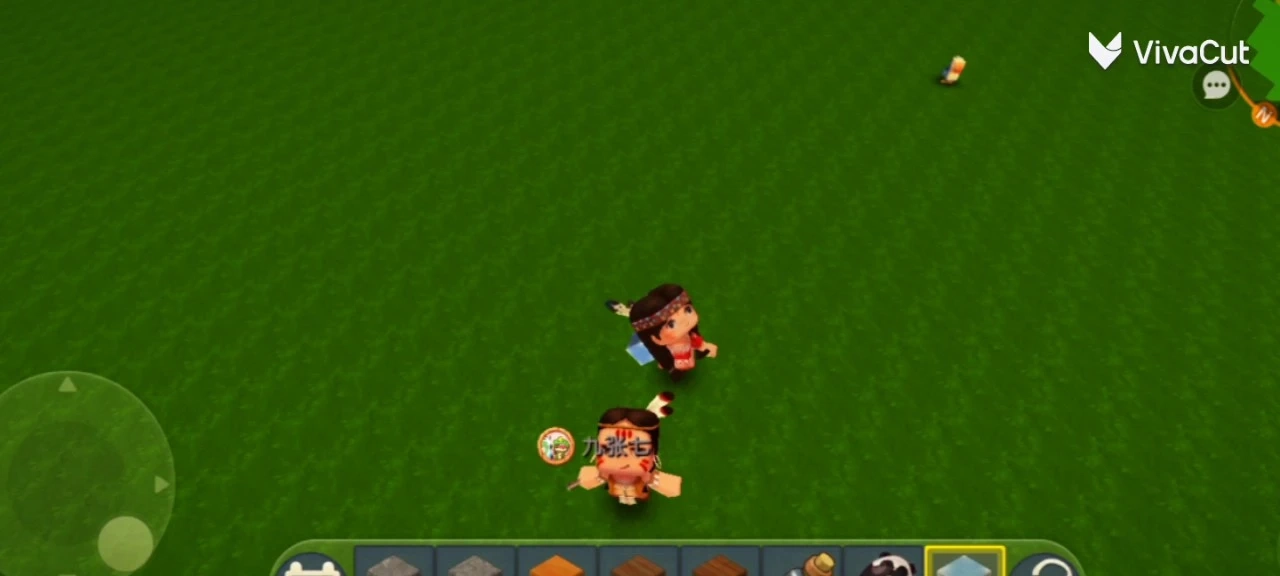1280x576 pixels.
Task: Open the backpack button left of hotbar
Action: pos(312,567)
